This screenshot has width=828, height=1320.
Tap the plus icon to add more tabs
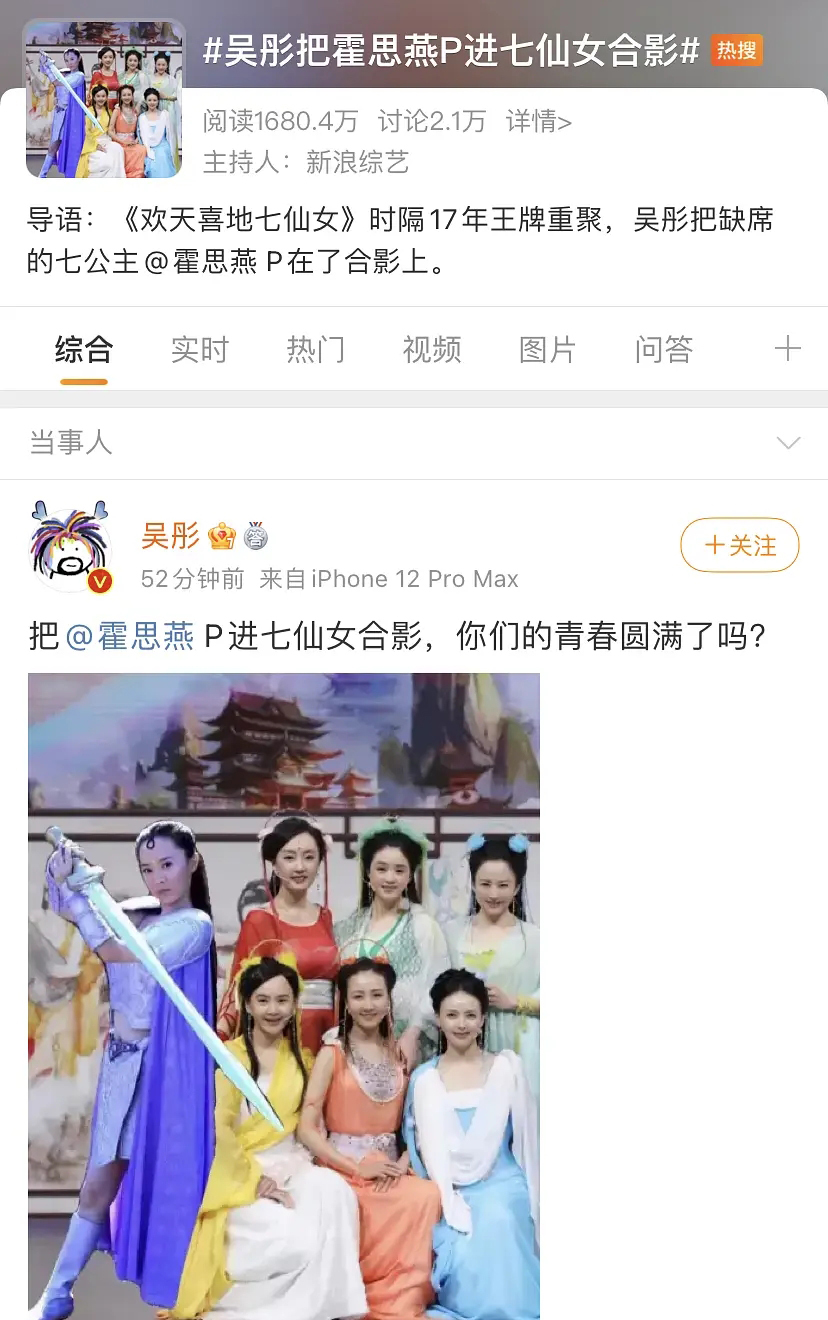pyautogui.click(x=789, y=349)
